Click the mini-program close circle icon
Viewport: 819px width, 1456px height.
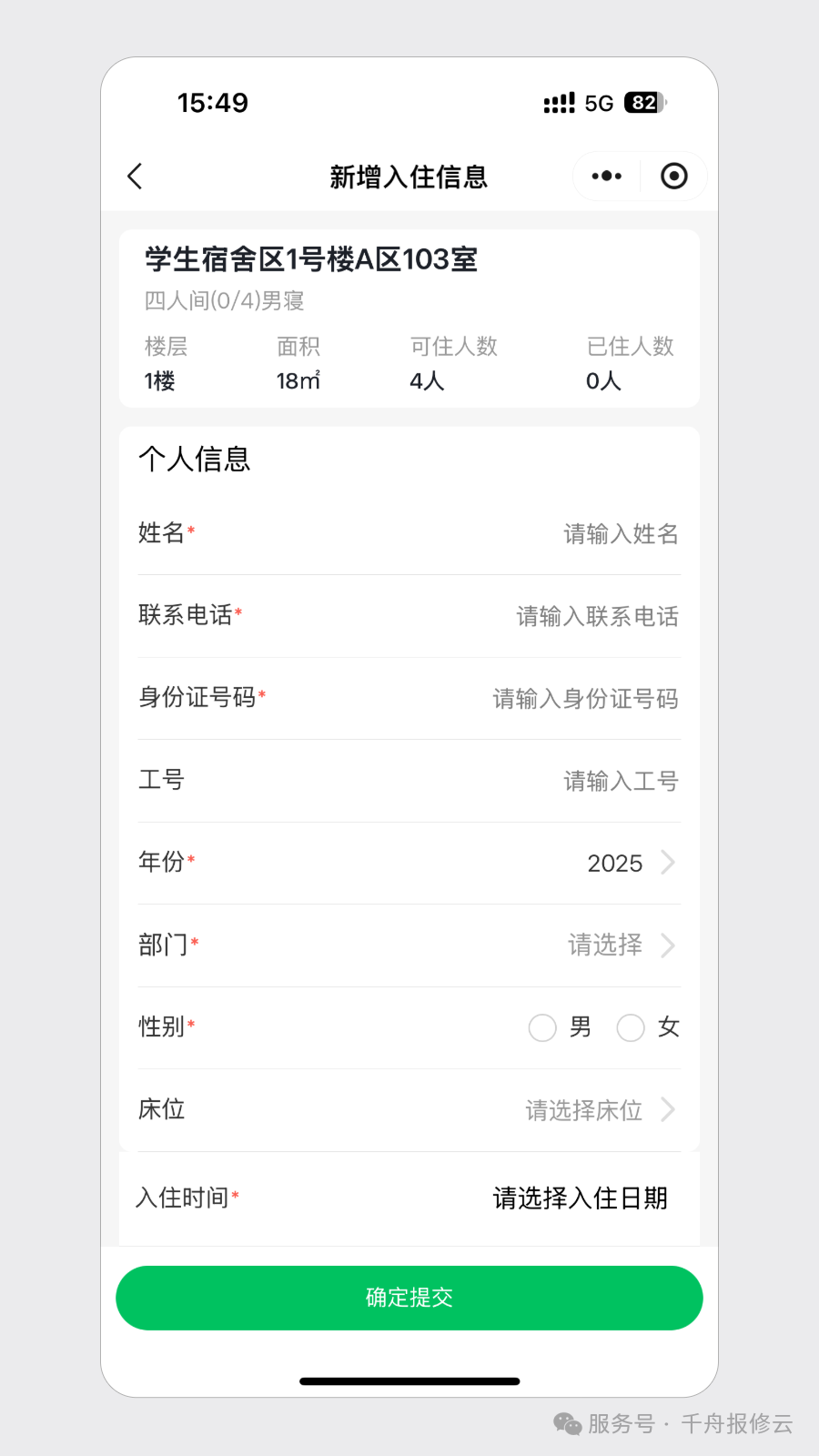point(674,176)
